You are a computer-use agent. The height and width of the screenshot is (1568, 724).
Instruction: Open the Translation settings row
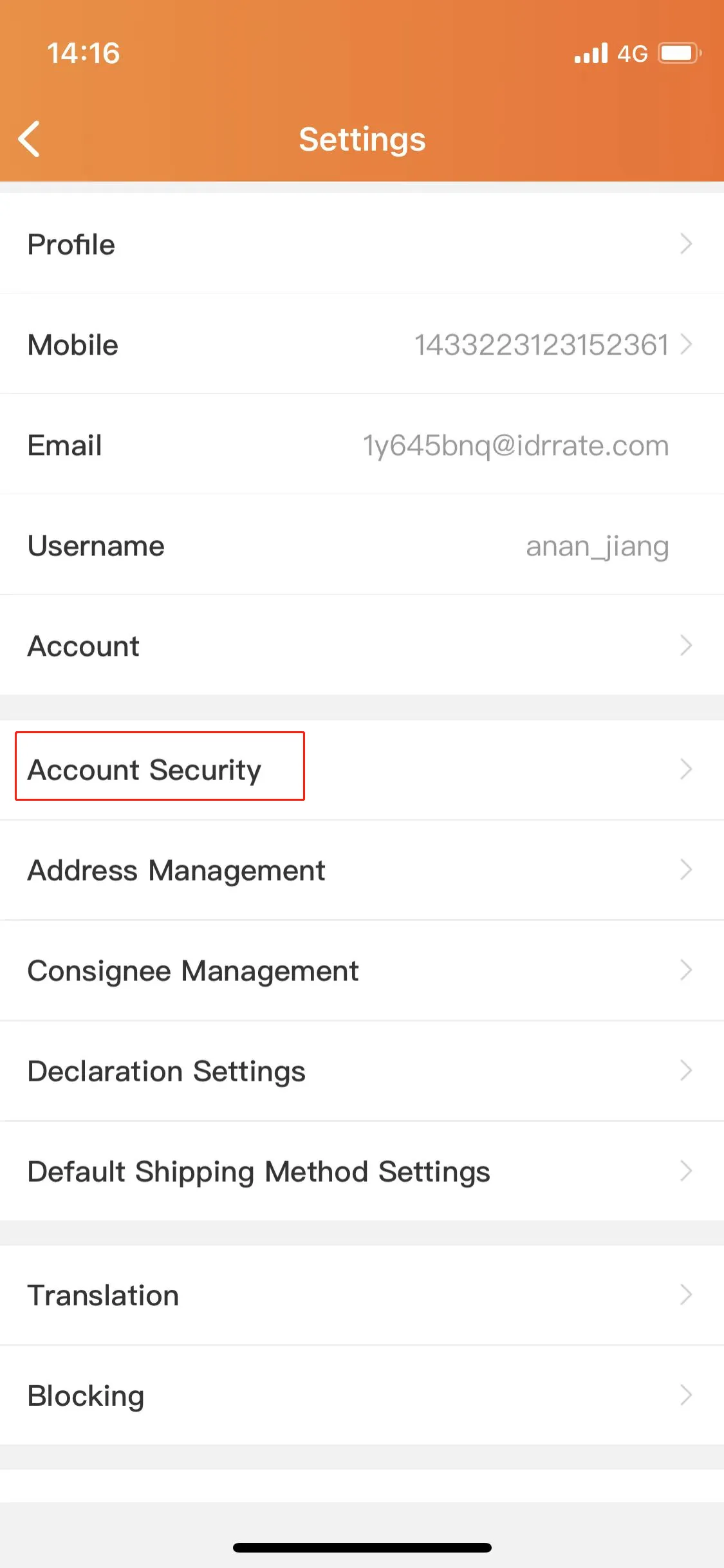362,1294
